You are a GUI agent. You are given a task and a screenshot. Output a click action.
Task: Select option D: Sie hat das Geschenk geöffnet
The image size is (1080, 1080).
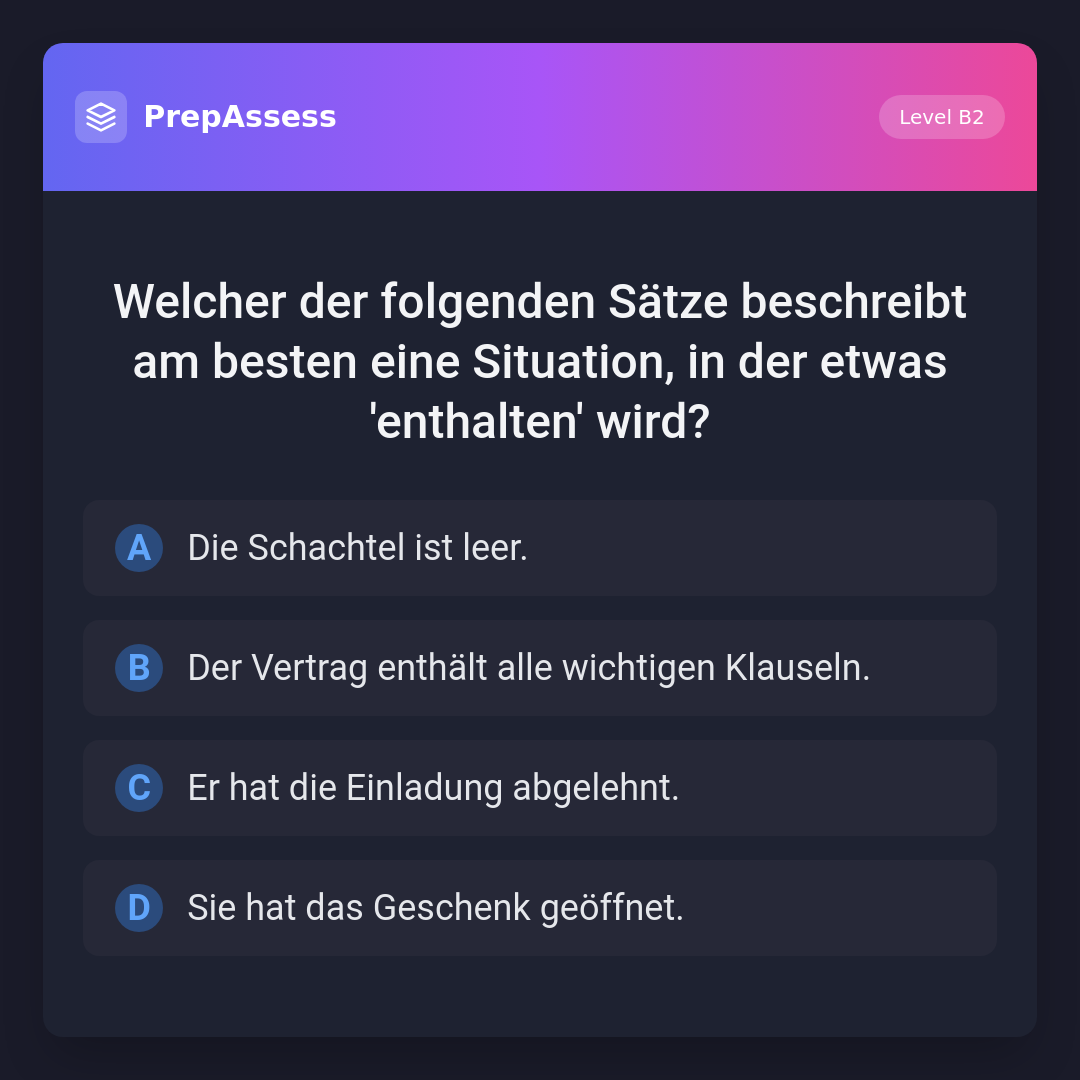pyautogui.click(x=540, y=908)
